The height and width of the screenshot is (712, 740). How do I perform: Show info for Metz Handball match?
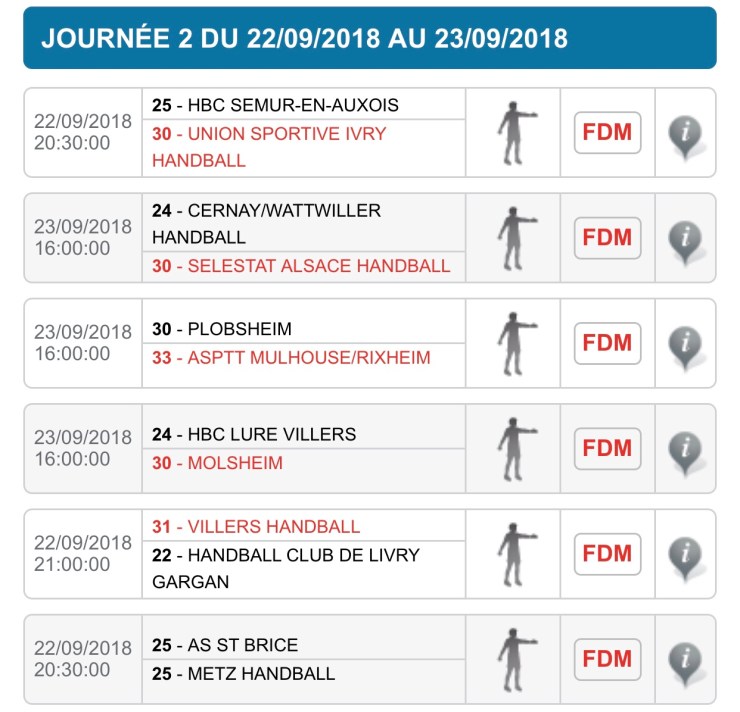[x=685, y=661]
